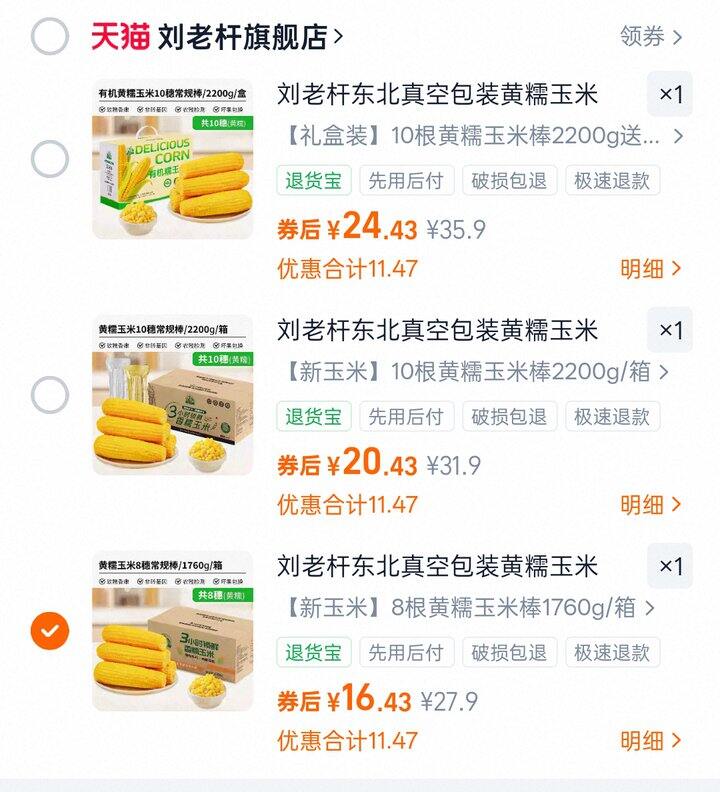Adjust quantity of the 8根 1760g/箱 item
Screen dimensions: 720x792
[670, 567]
